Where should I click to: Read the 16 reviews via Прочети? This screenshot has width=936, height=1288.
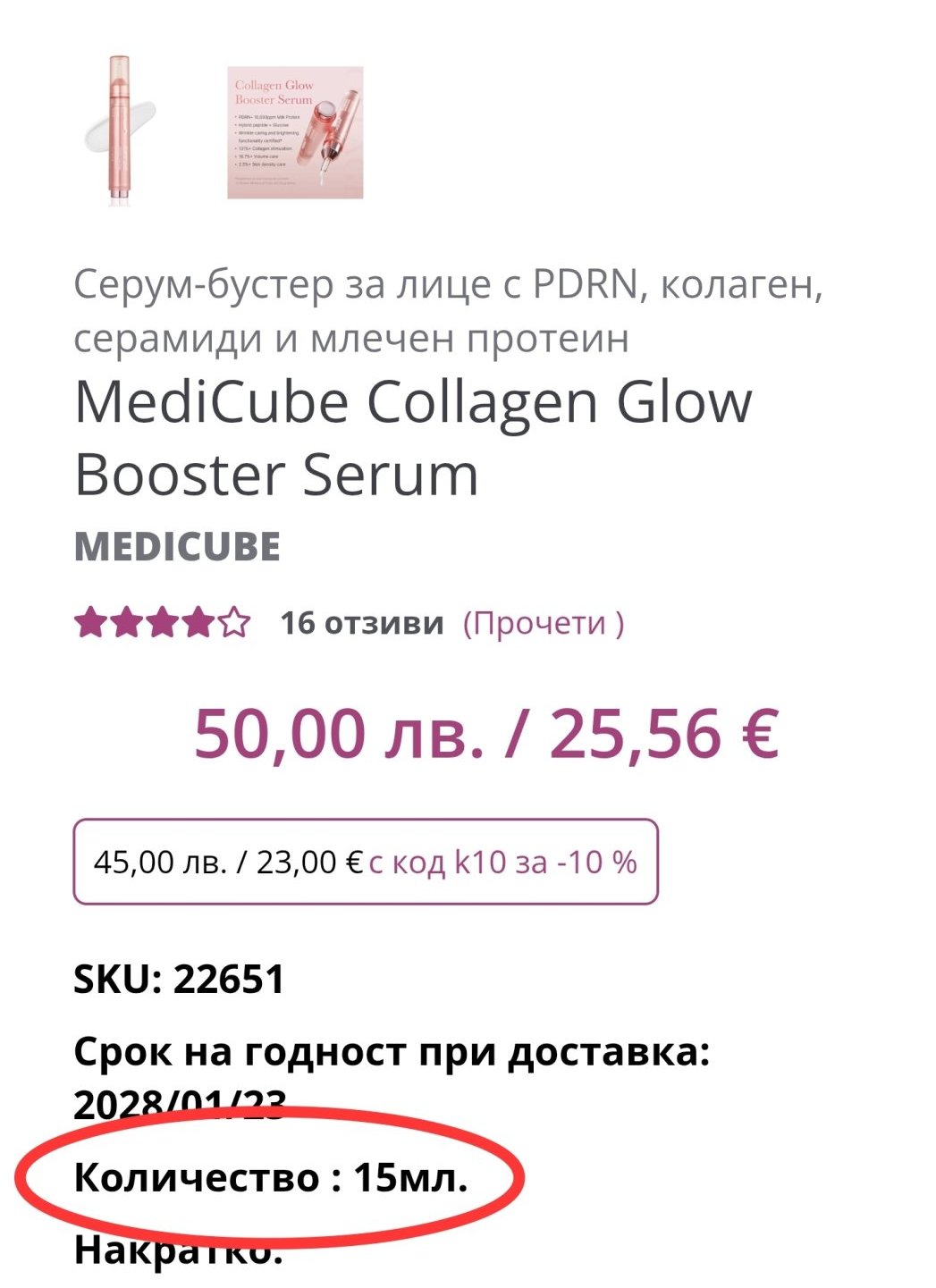click(x=543, y=623)
